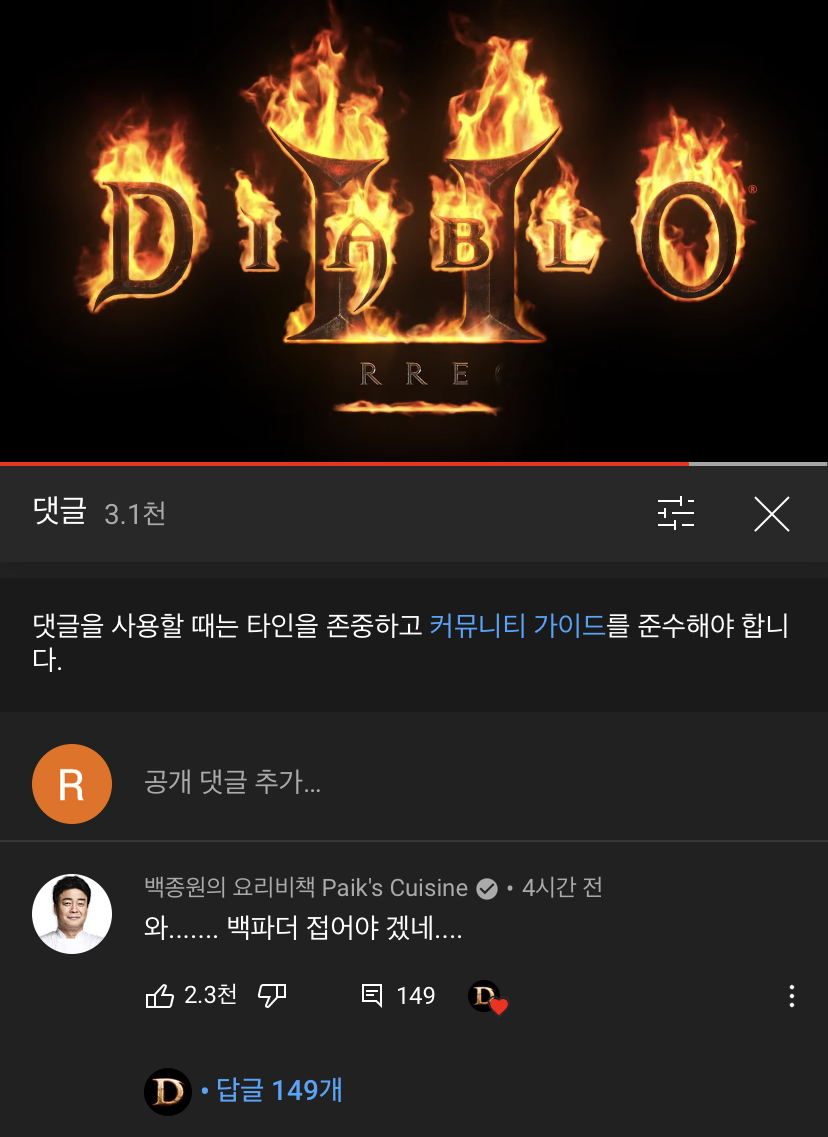
Task: Close the comments panel
Action: click(x=771, y=514)
